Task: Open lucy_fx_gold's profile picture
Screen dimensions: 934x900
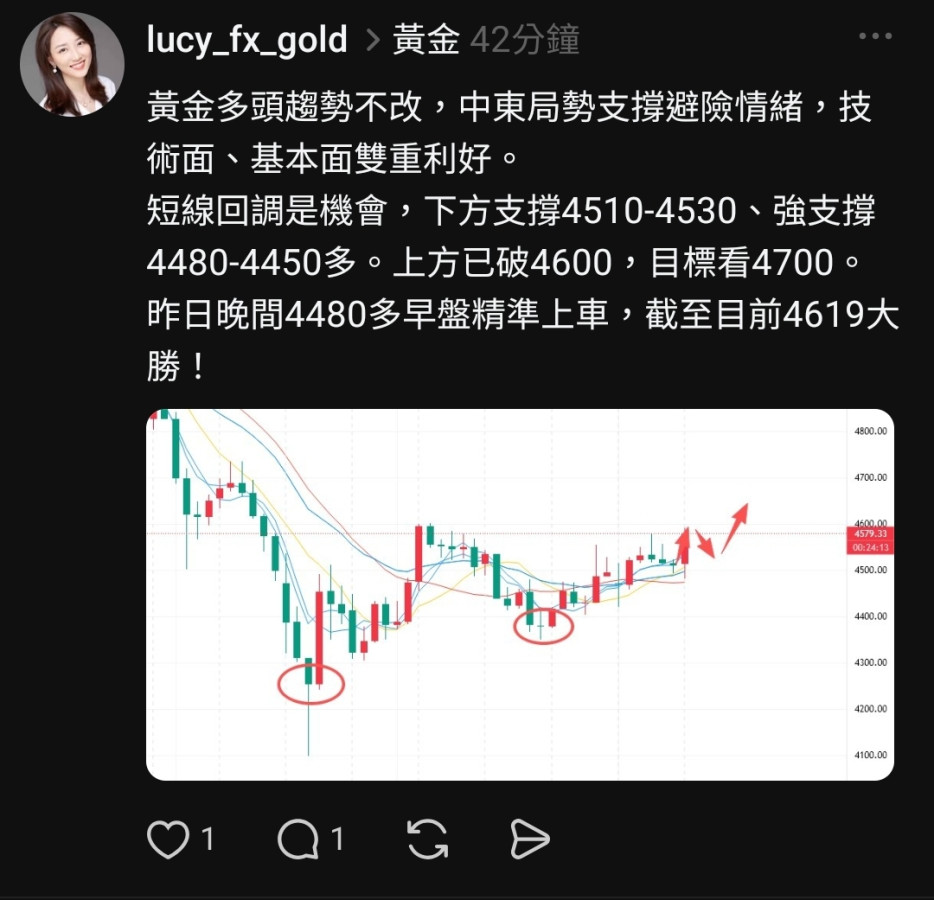Action: click(72, 64)
